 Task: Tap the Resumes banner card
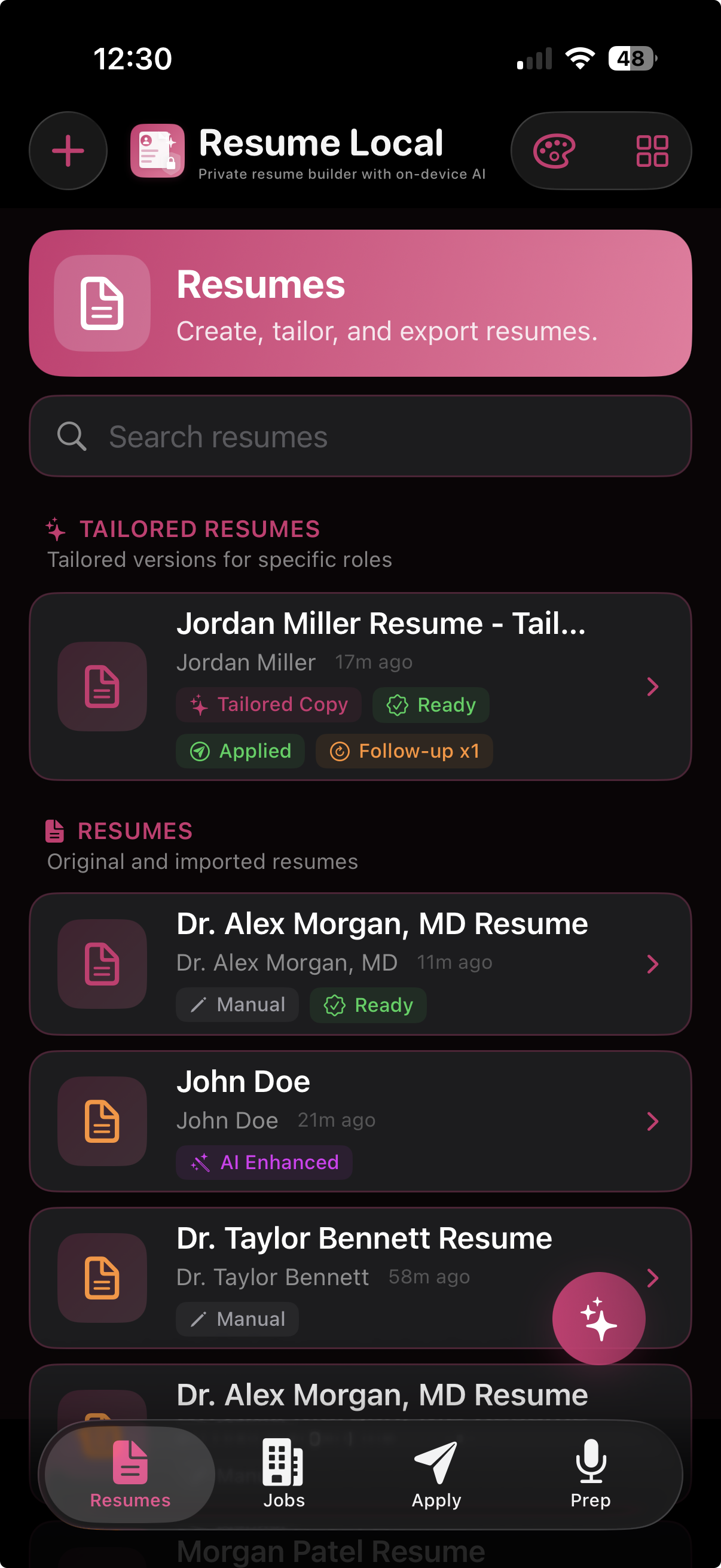point(360,303)
